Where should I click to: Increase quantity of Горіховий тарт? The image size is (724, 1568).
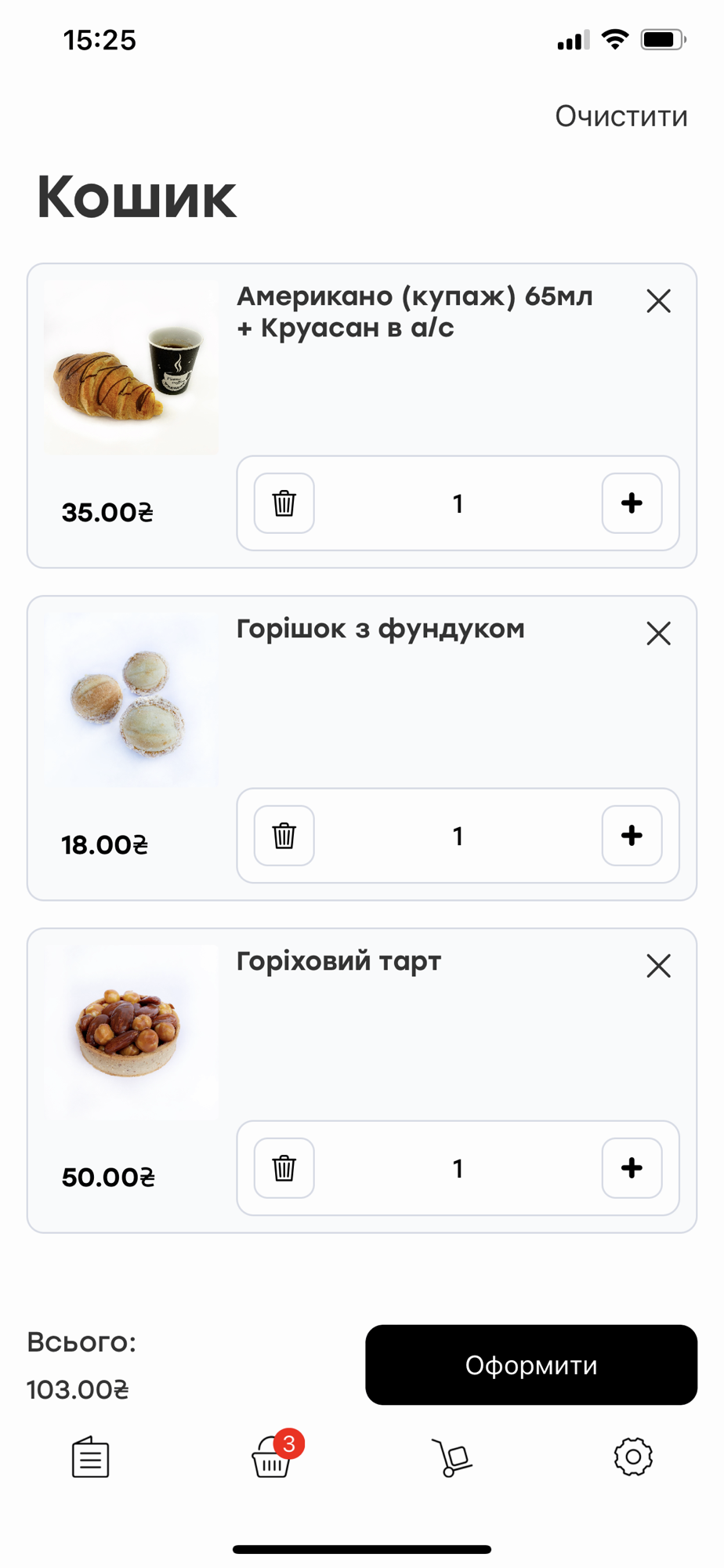[632, 1168]
